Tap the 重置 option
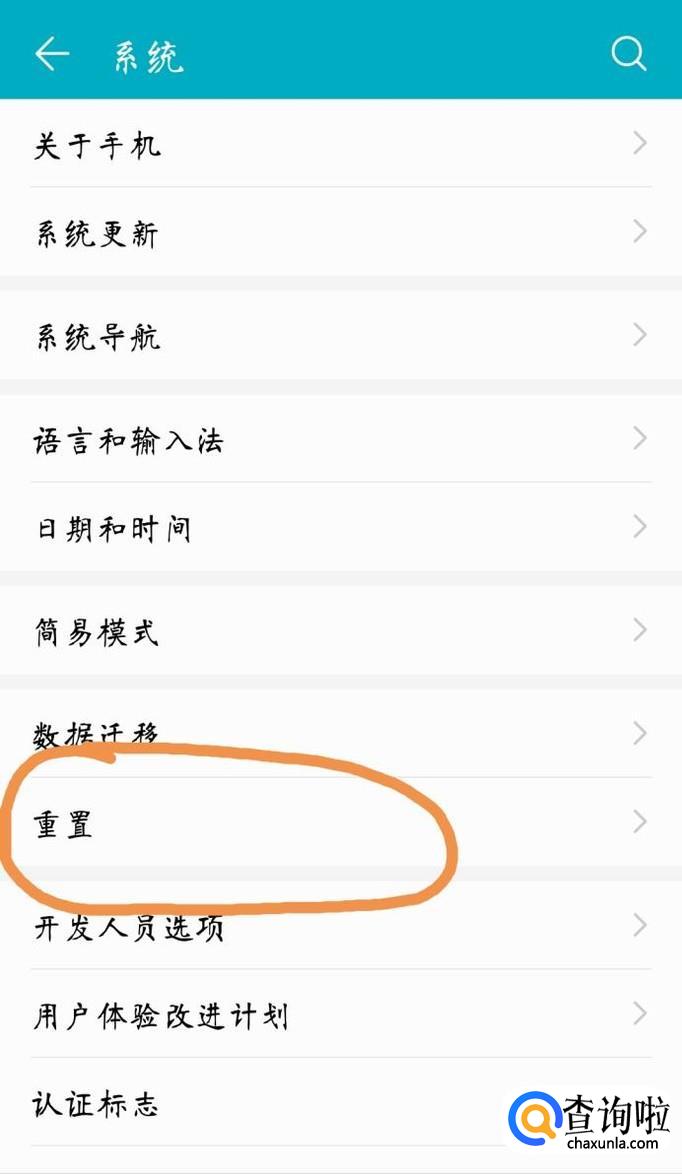 [340, 823]
